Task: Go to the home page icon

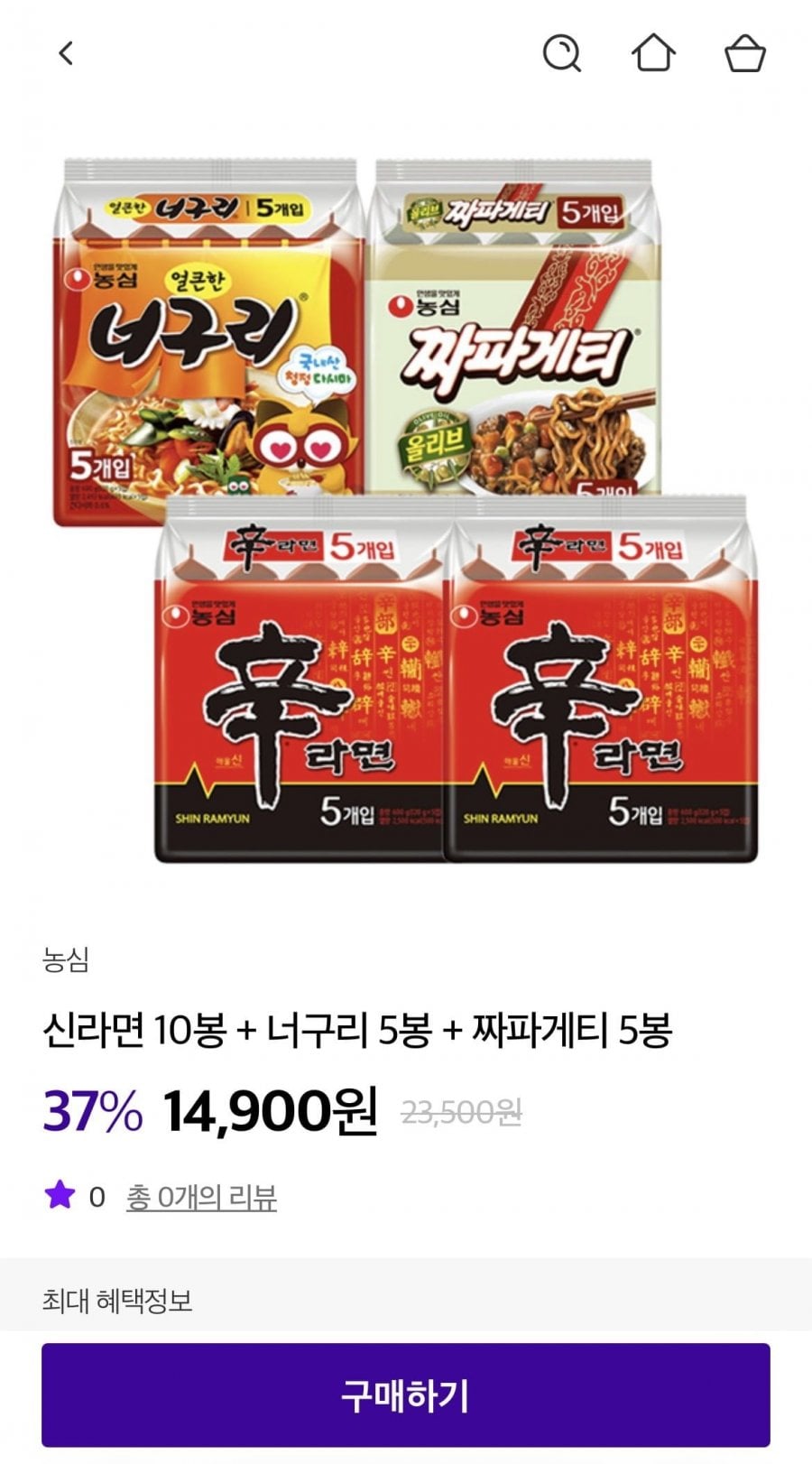Action: point(653,53)
